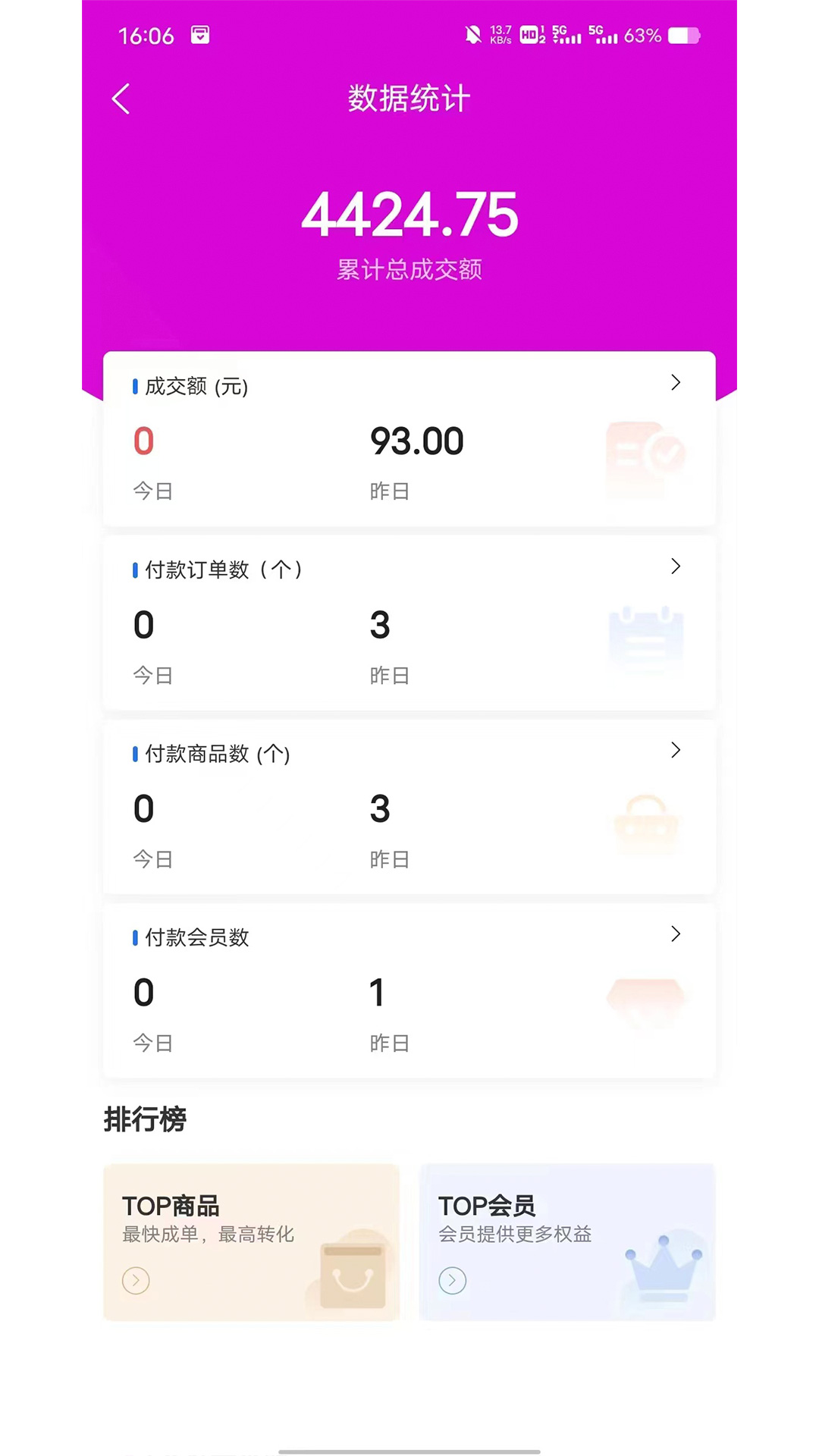Click the circular arrow button on TOP会员 card
Image resolution: width=819 pixels, height=1456 pixels.
point(452,1282)
